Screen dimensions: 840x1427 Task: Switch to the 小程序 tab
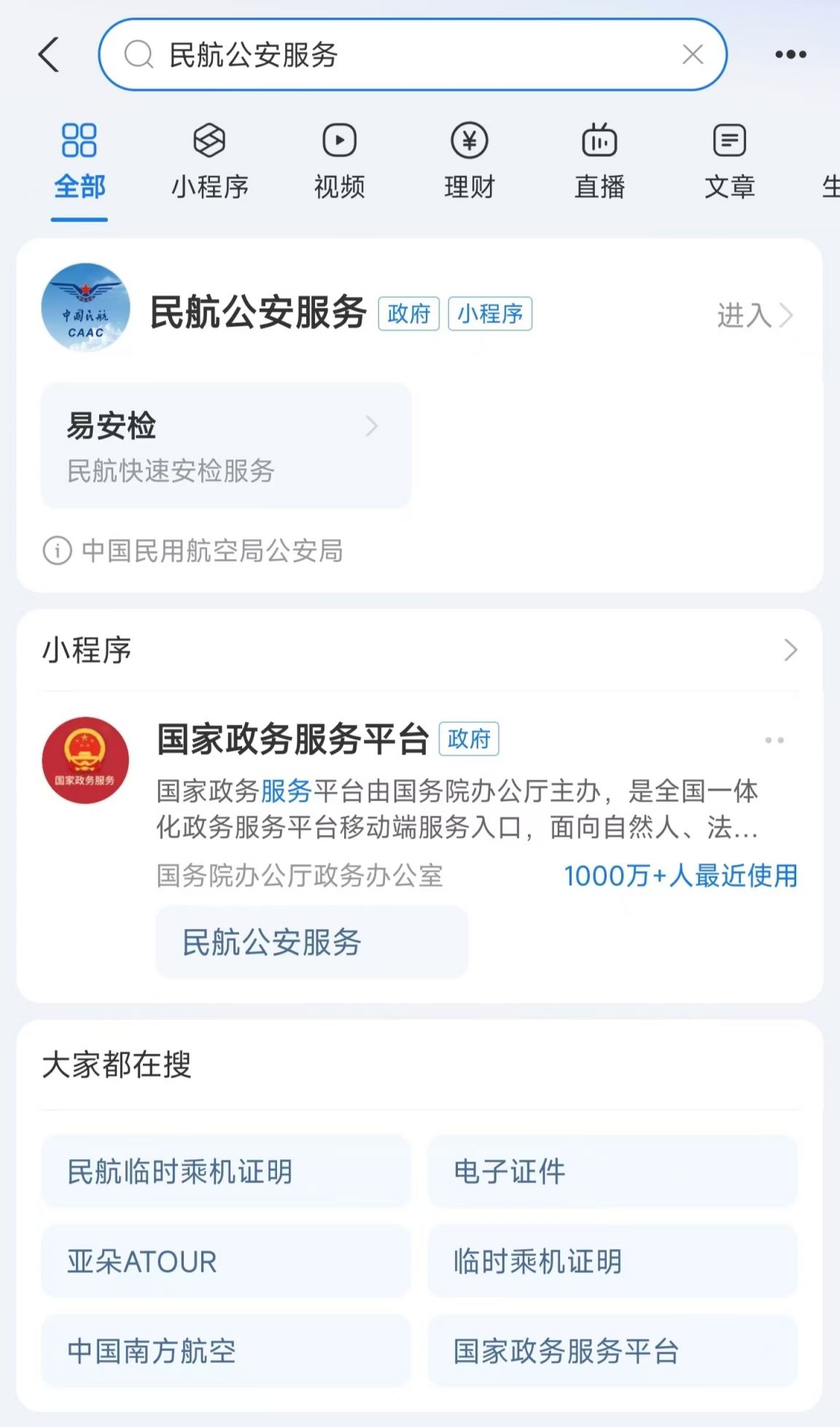210,162
